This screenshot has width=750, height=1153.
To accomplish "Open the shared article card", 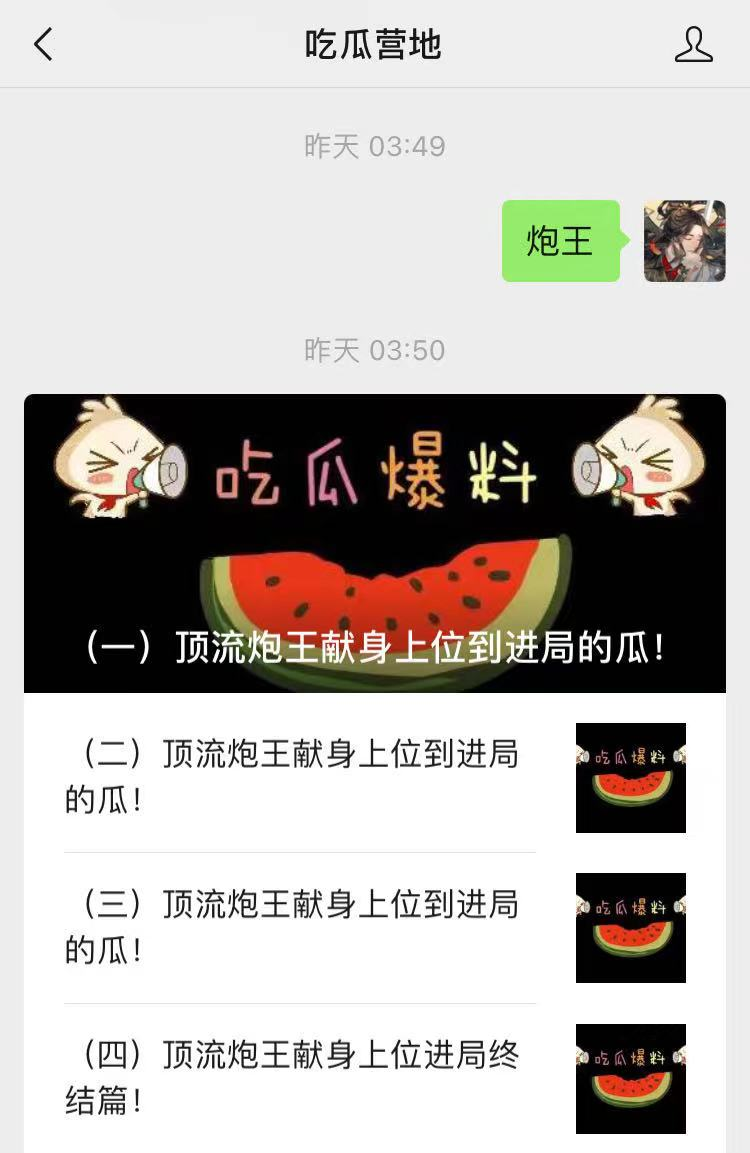I will click(375, 543).
